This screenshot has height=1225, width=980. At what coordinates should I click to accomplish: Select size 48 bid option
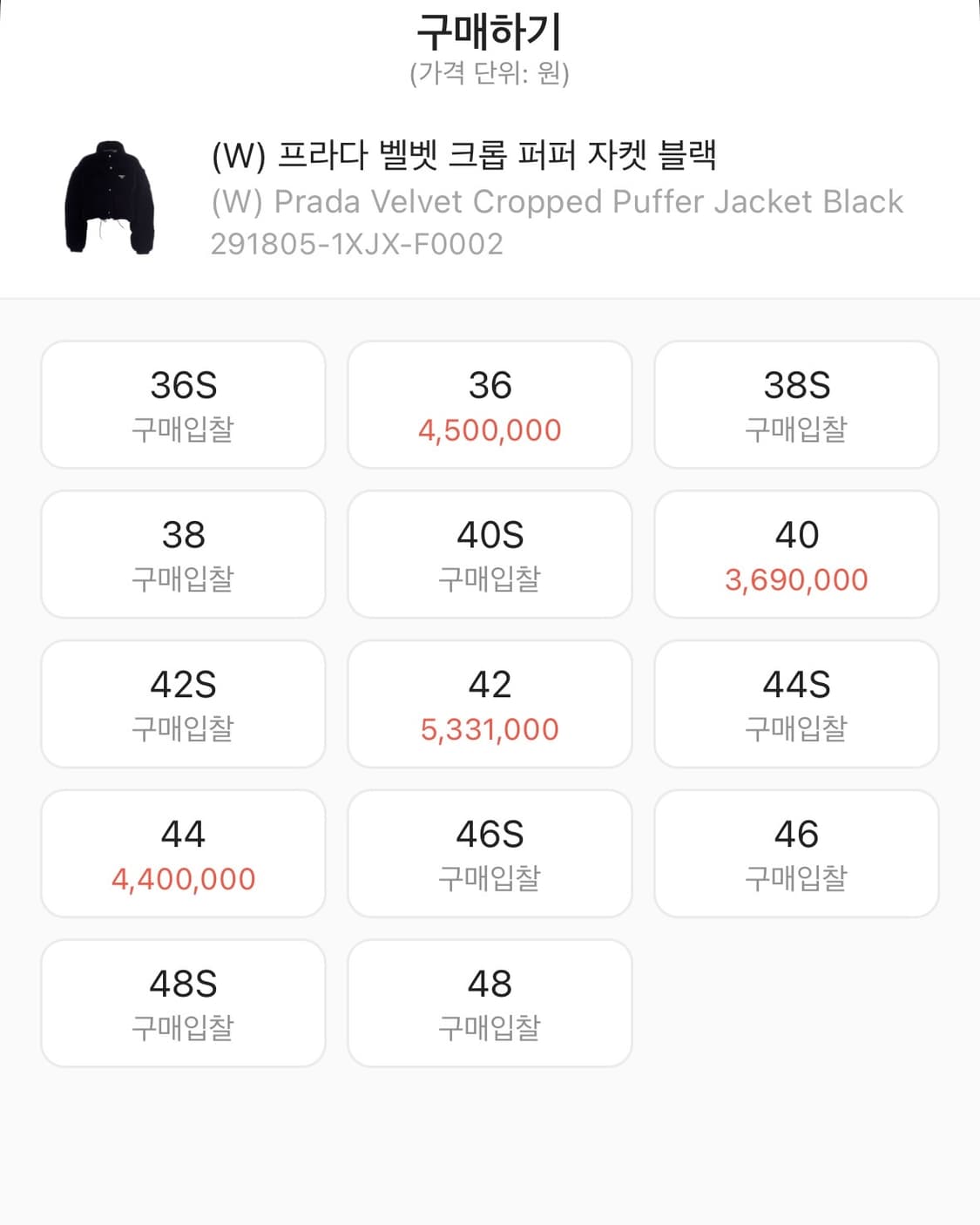click(490, 1003)
